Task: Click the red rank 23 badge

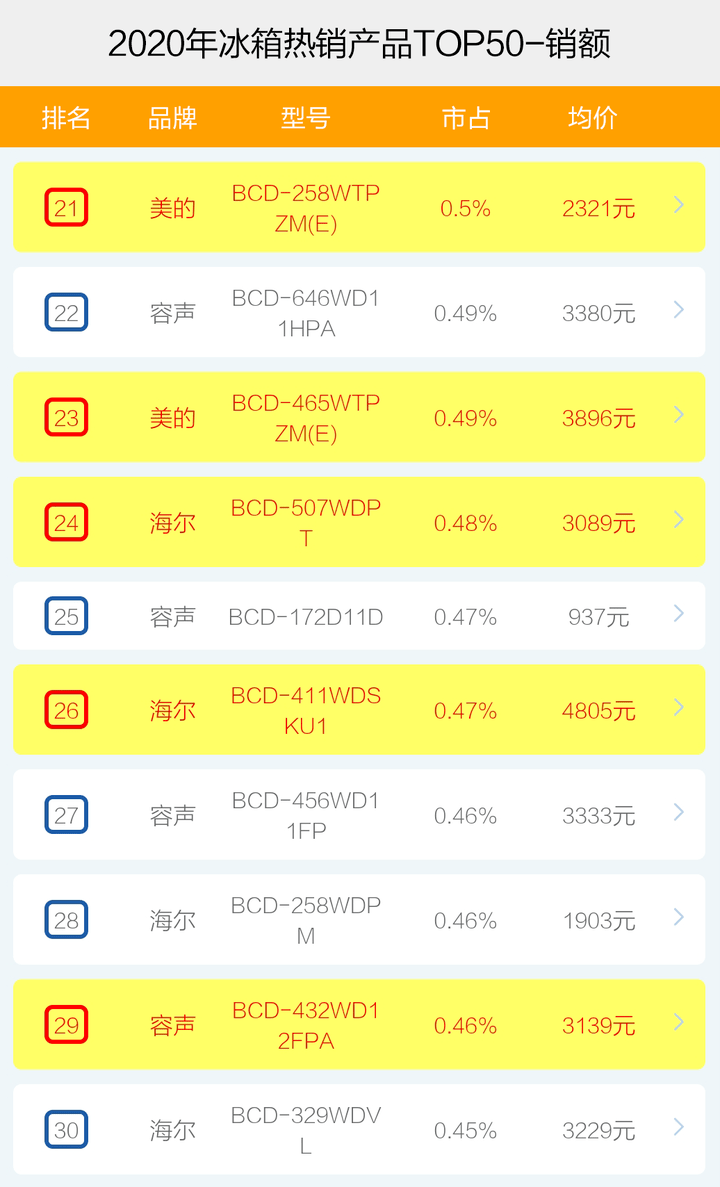Action: click(66, 416)
